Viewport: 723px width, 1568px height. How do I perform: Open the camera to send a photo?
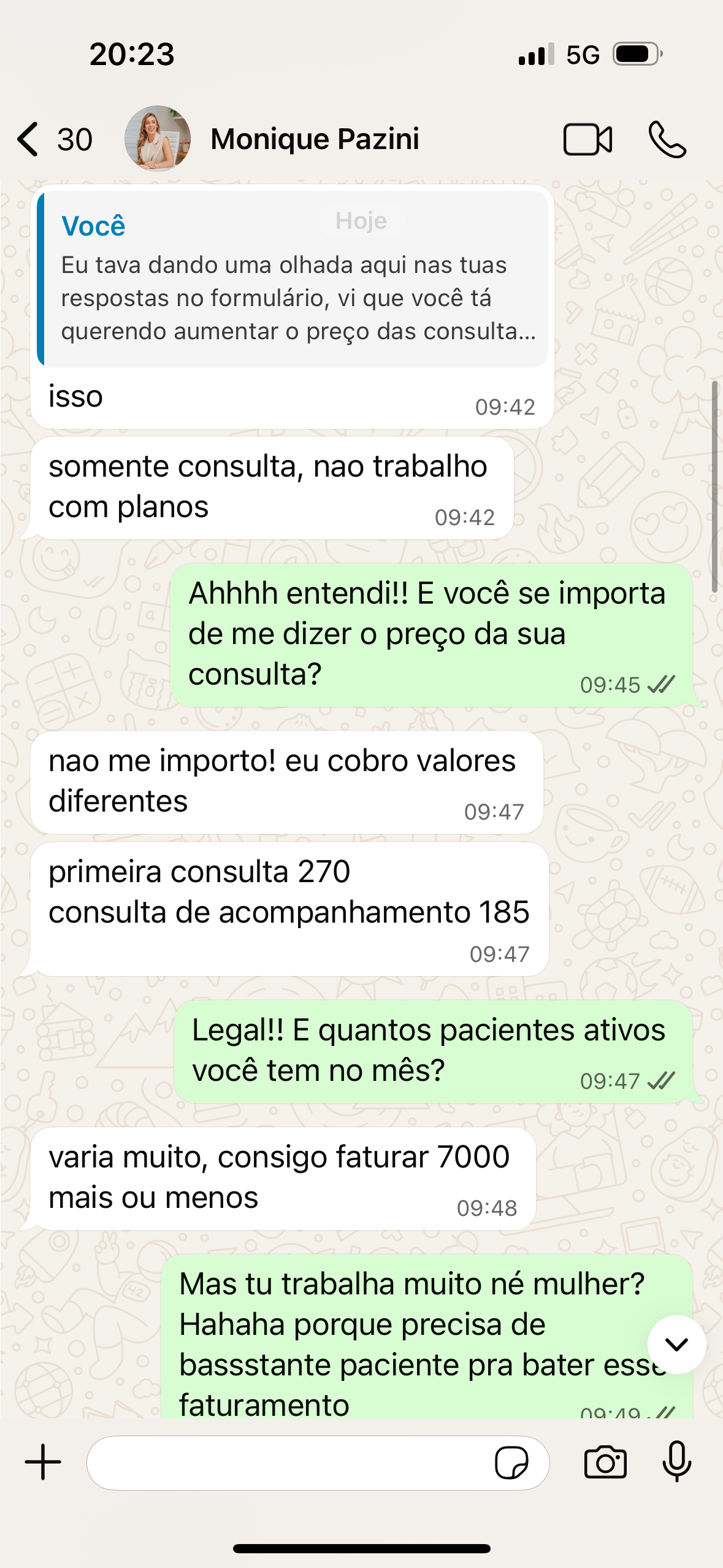(605, 1462)
